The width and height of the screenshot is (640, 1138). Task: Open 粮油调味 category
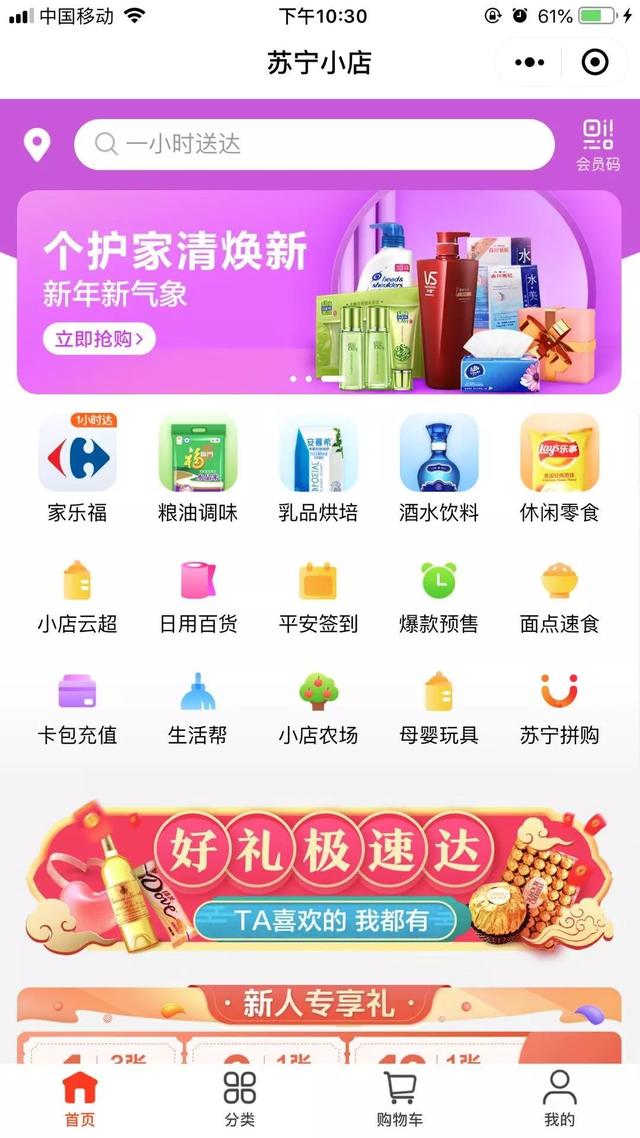(x=198, y=468)
